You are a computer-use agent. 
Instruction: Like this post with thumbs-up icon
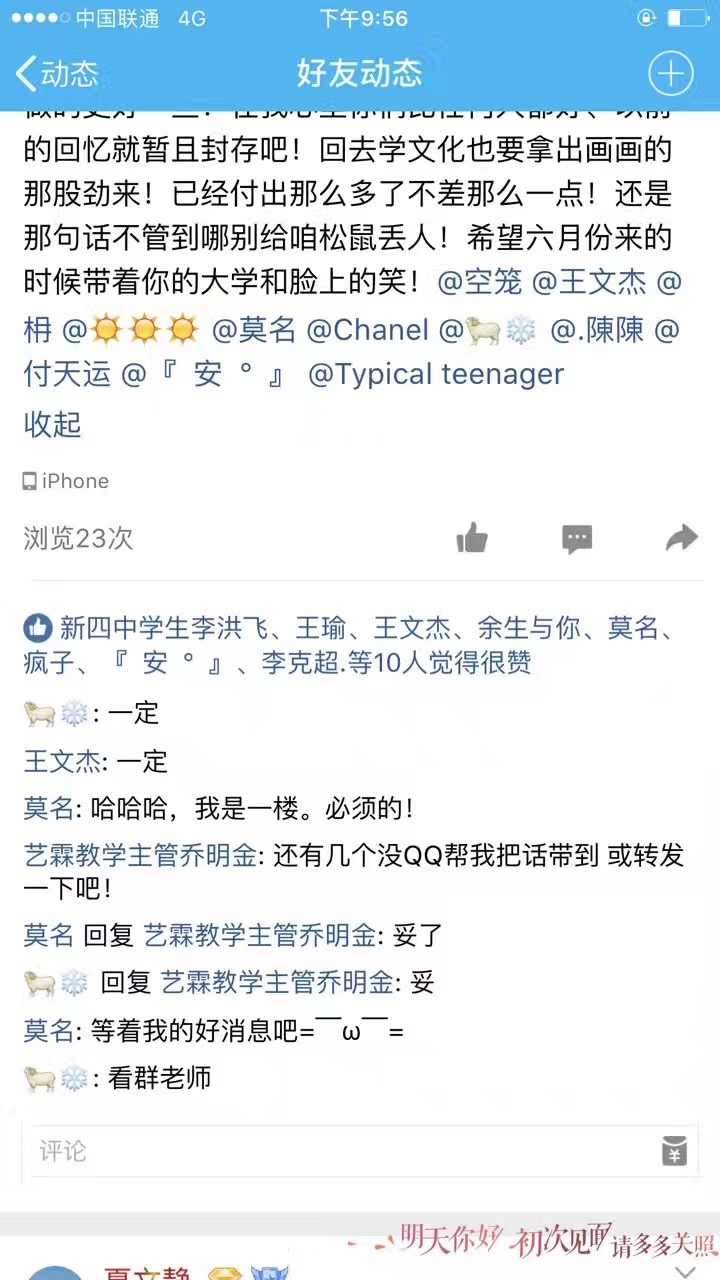coord(471,539)
